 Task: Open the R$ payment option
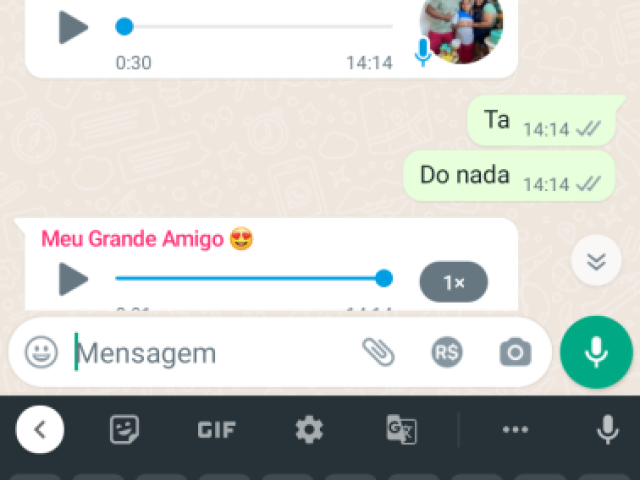[446, 352]
